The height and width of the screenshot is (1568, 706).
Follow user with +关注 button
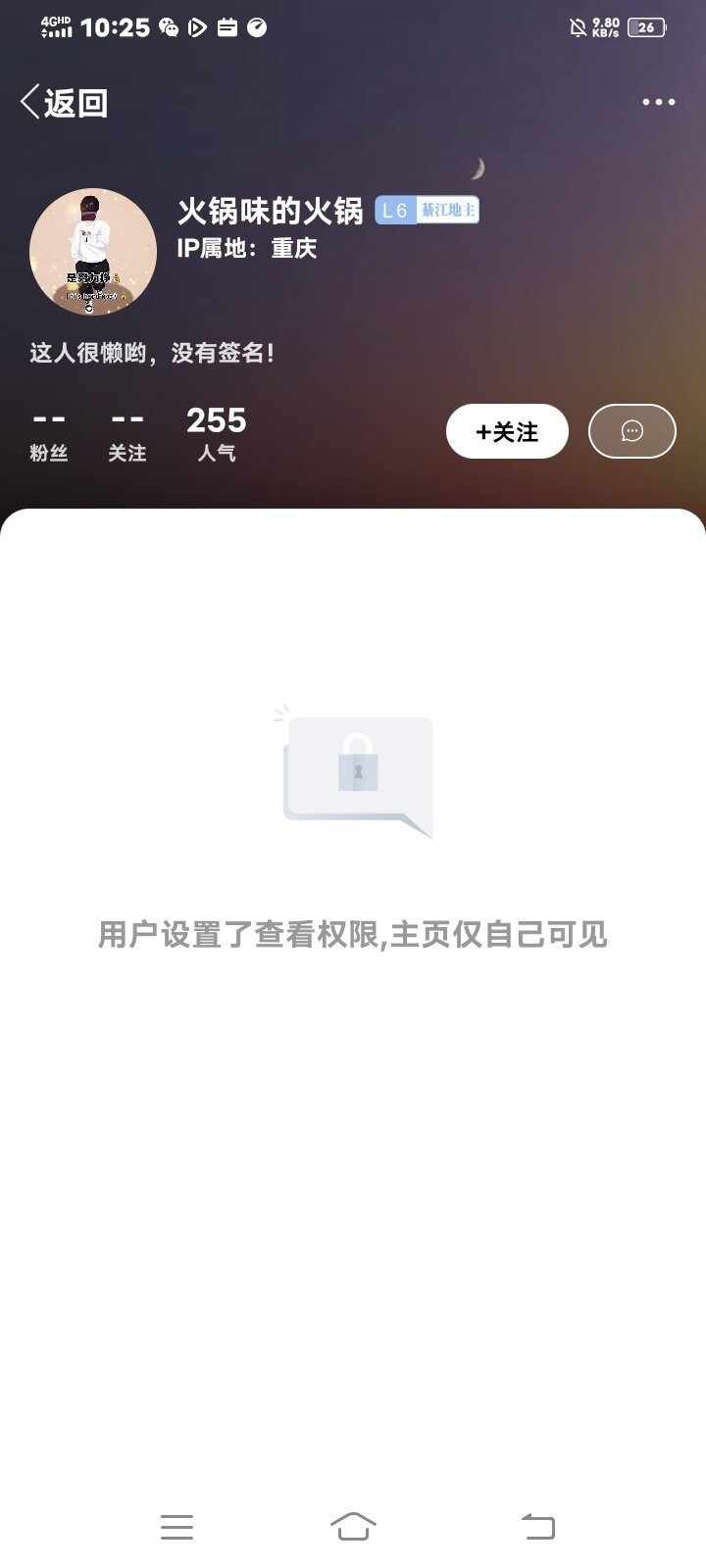[x=507, y=431]
